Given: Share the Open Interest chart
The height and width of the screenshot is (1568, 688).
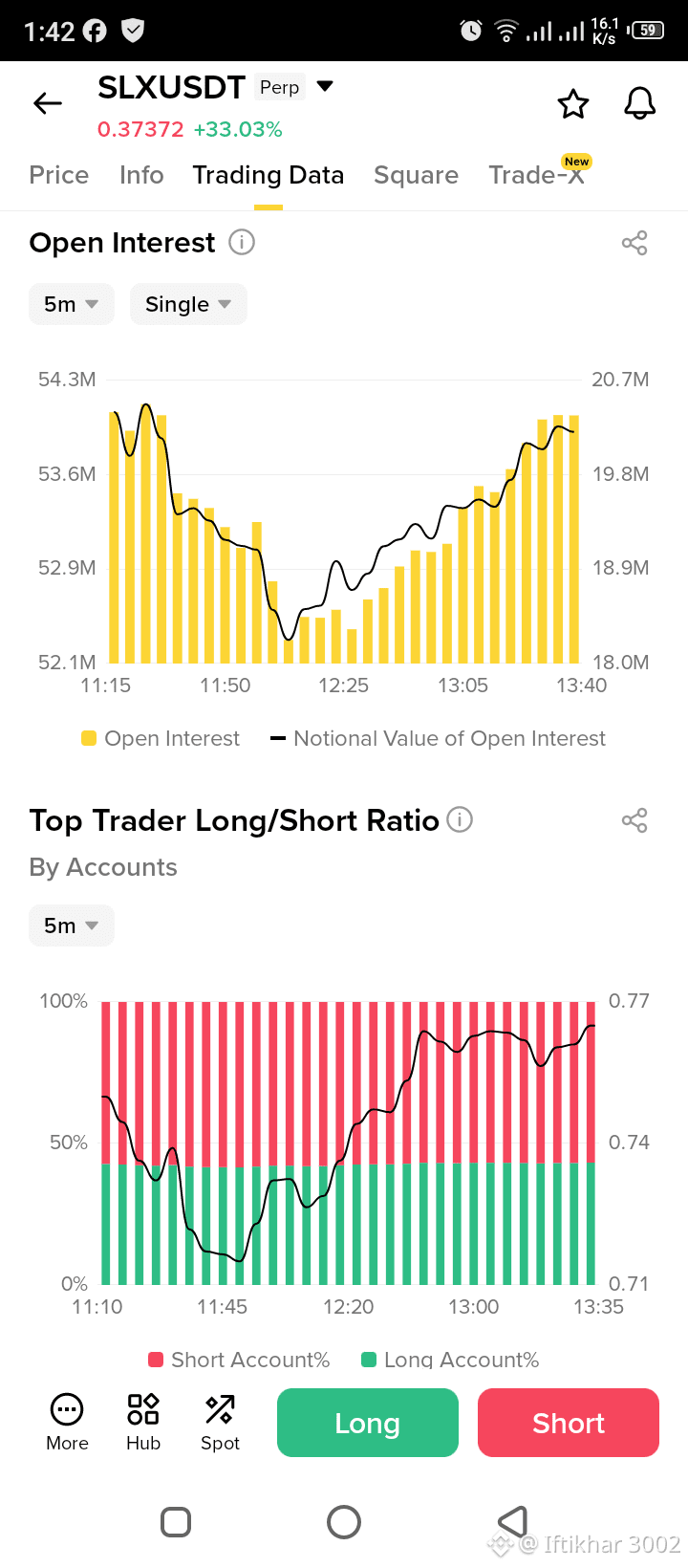Looking at the screenshot, I should click(634, 243).
